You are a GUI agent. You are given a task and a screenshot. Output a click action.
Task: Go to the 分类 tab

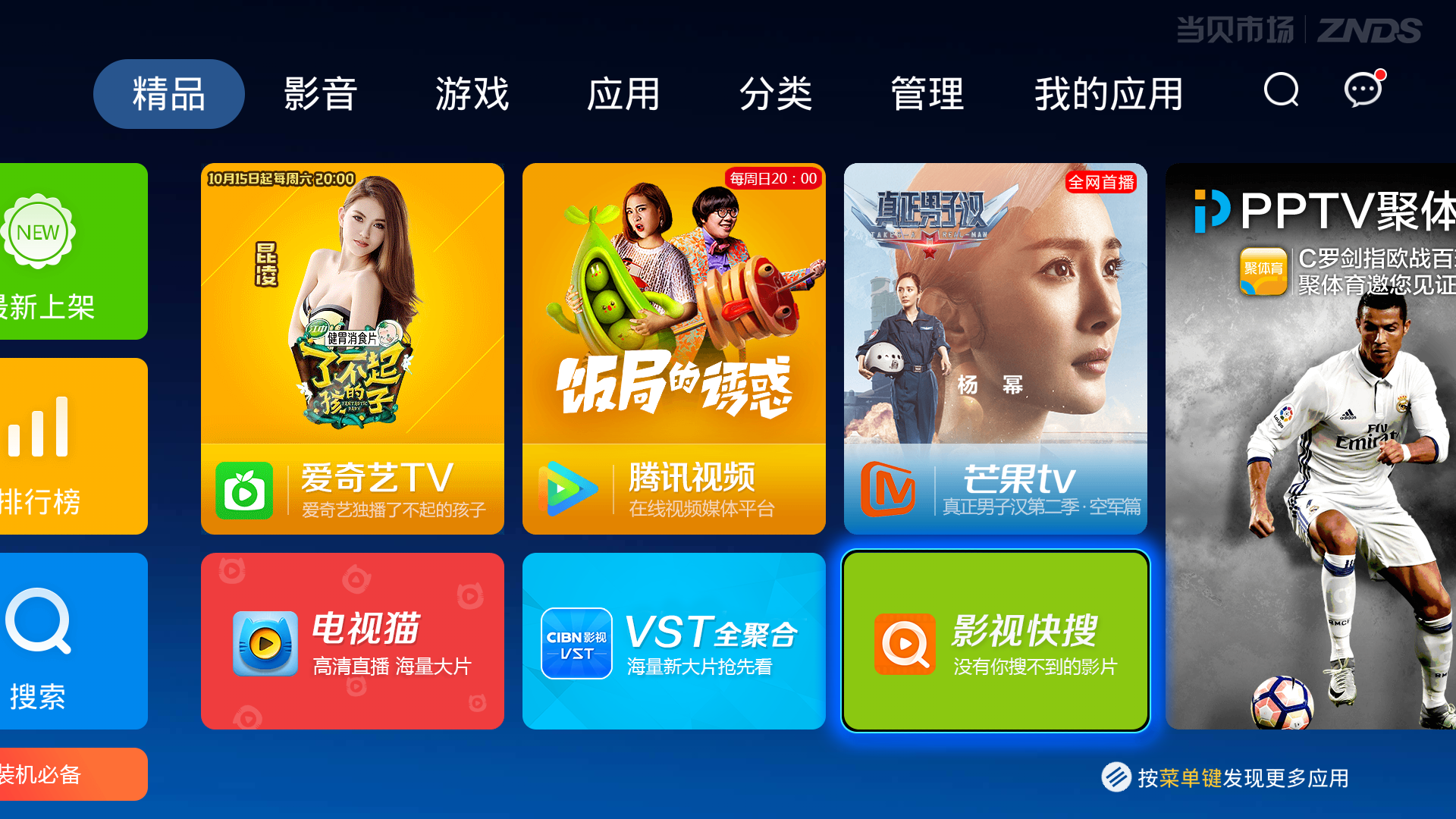775,94
